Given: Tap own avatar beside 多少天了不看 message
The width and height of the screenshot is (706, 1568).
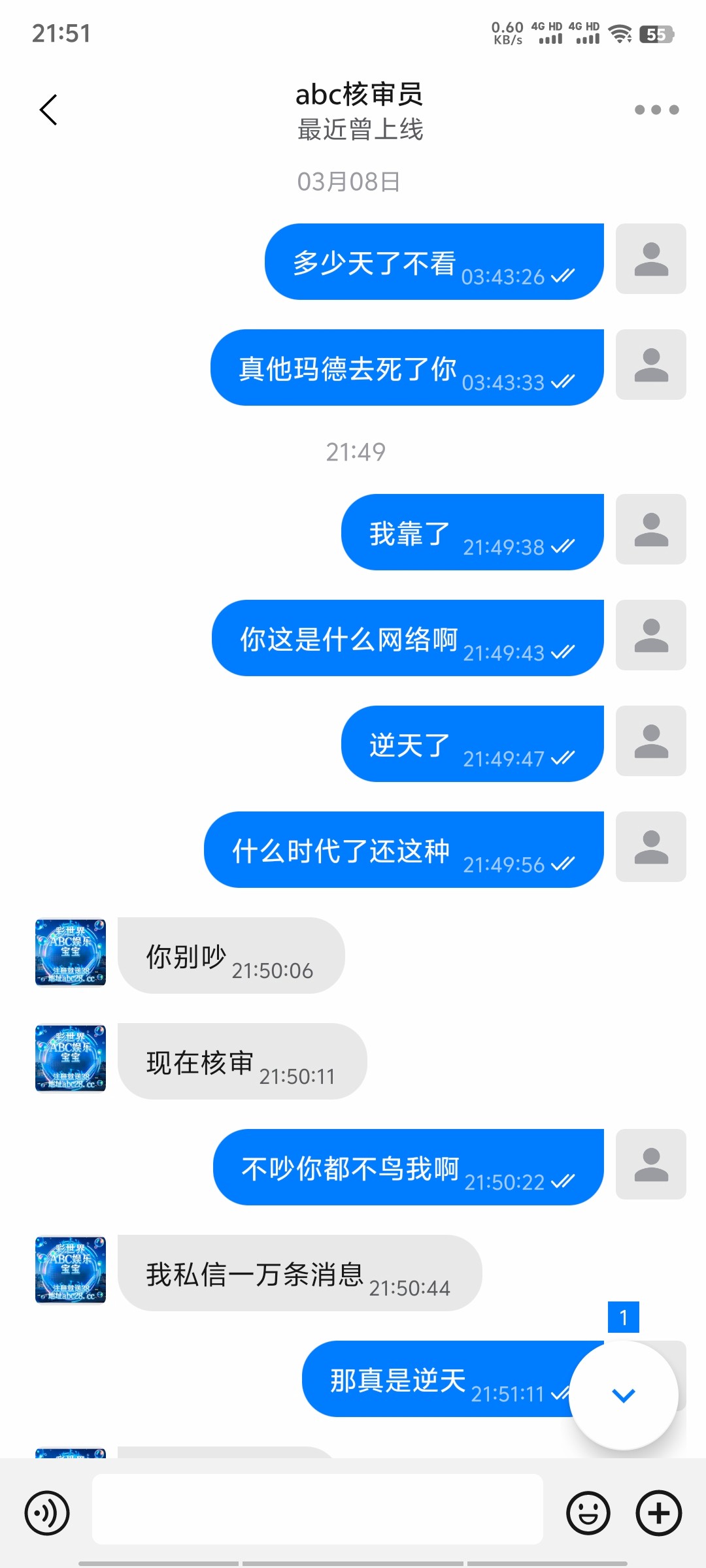Looking at the screenshot, I should (x=651, y=259).
